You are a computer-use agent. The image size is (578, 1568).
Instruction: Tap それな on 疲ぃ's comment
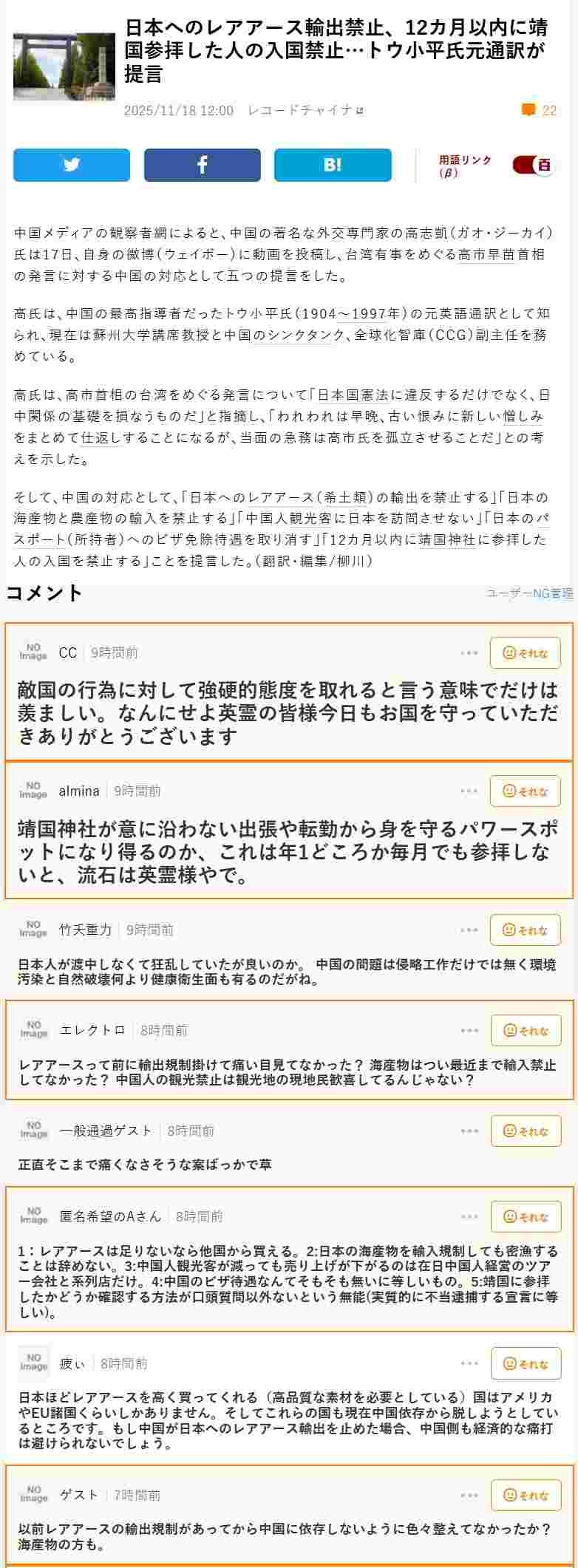pos(525,1364)
